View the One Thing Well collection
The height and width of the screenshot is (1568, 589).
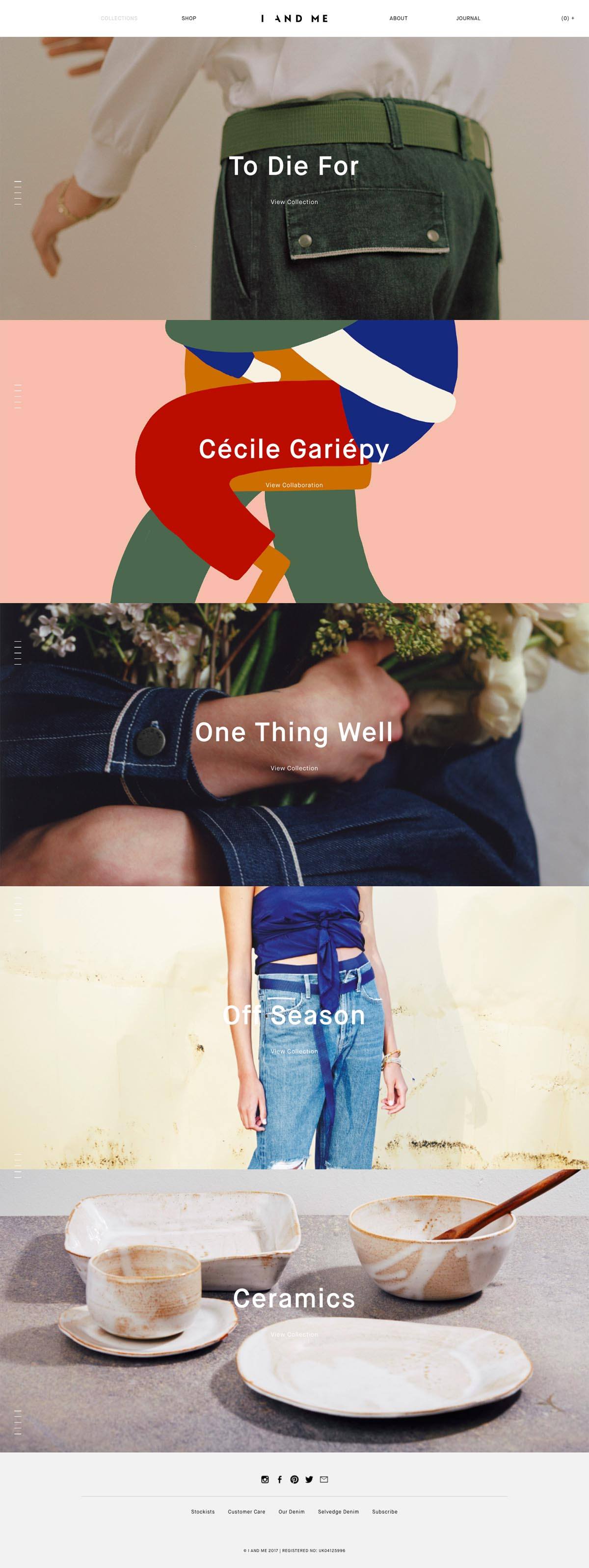[x=294, y=768]
